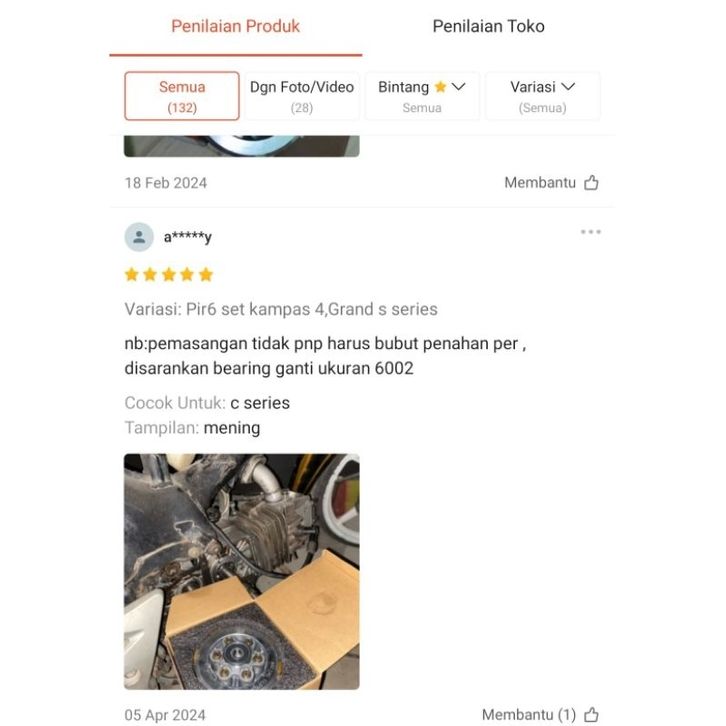The image size is (726, 726).
Task: Select the Penilaian Produk tab
Action: tap(235, 27)
